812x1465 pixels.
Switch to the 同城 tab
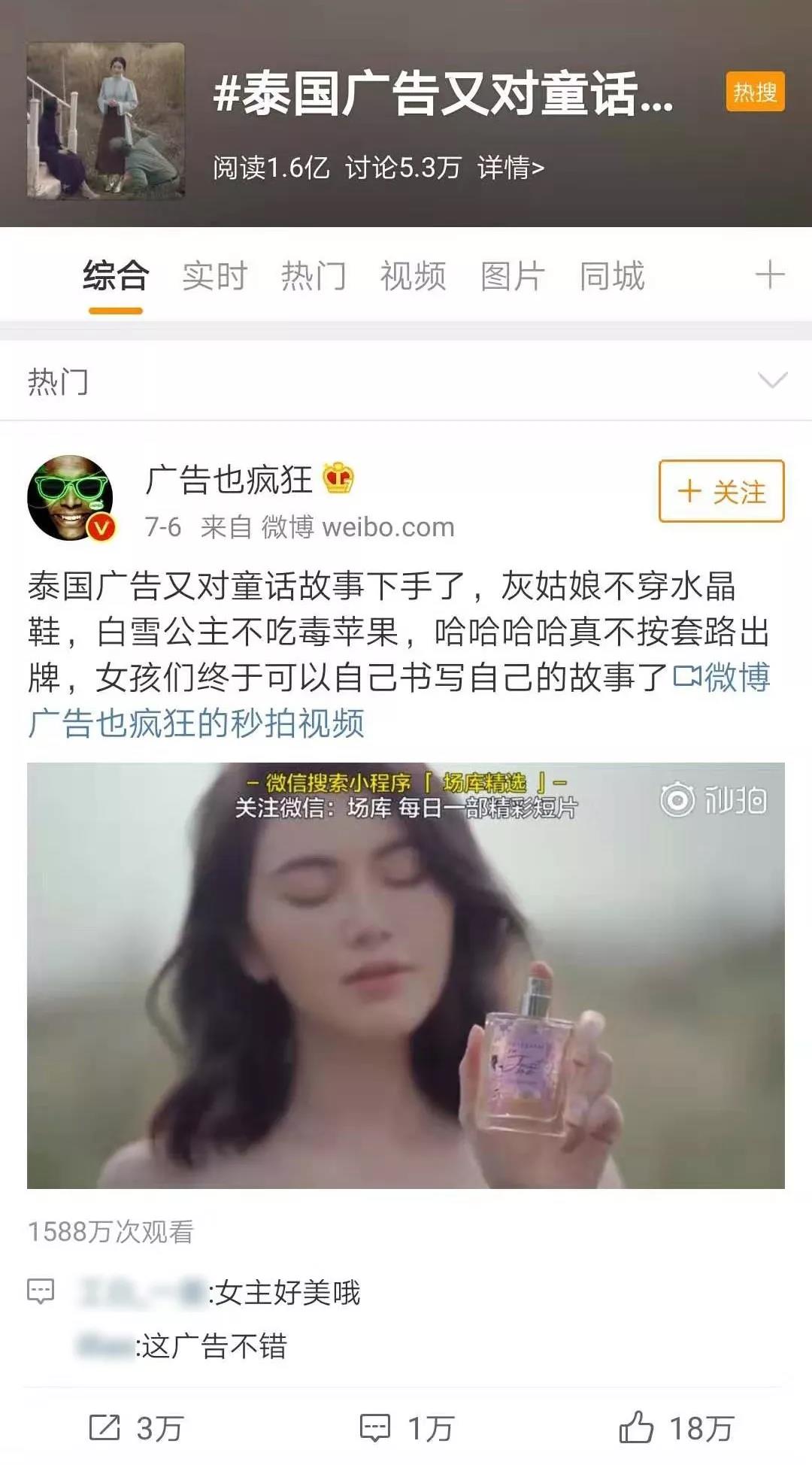click(612, 276)
